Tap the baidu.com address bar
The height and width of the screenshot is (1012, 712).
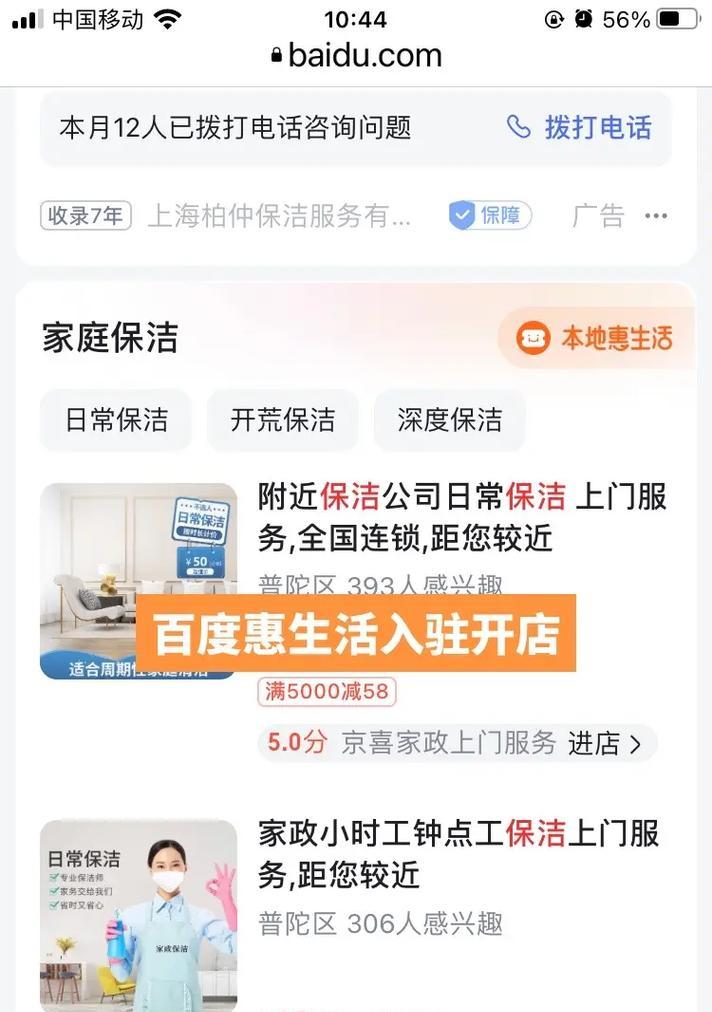[x=356, y=54]
